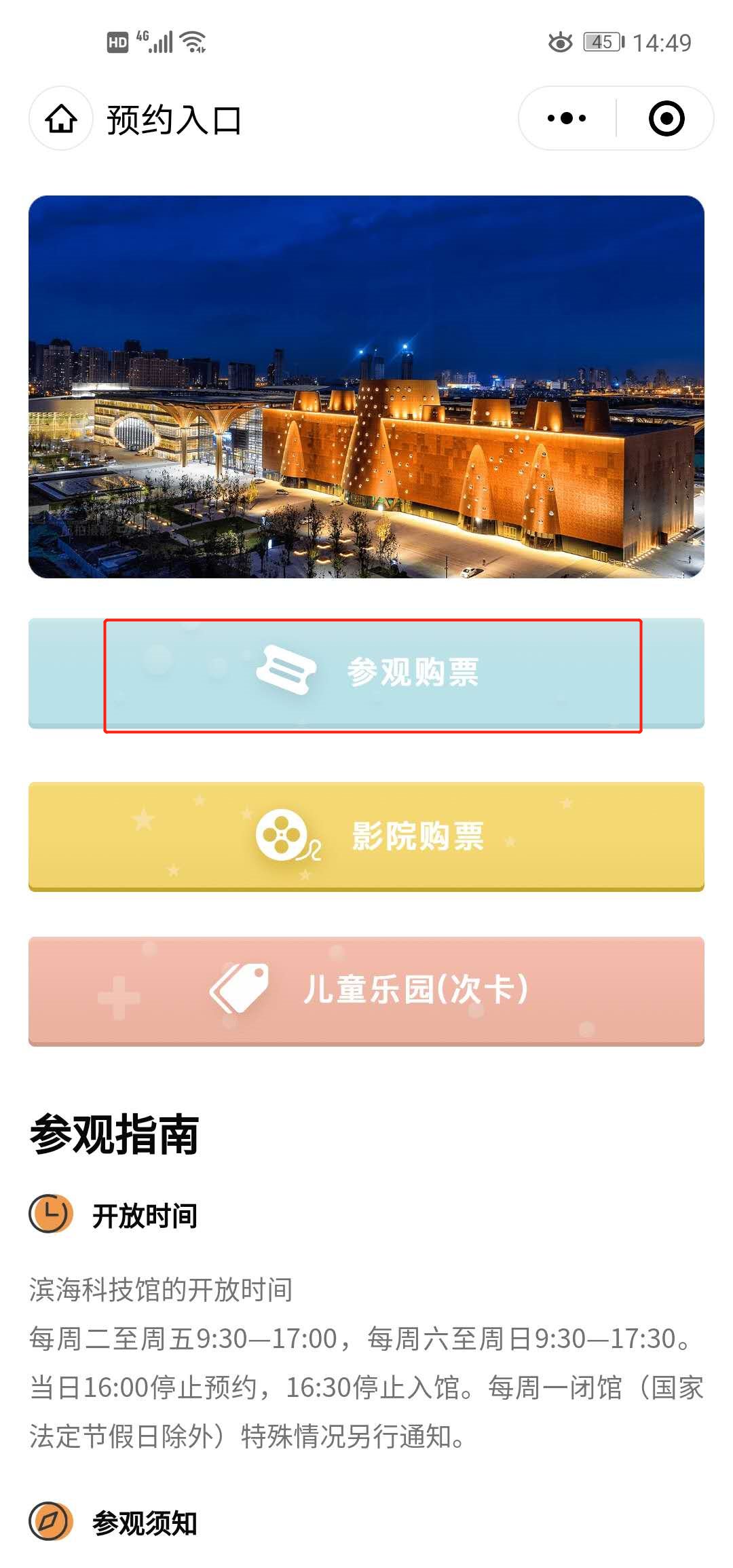Image resolution: width=733 pixels, height=1568 pixels.
Task: Open the mini program more-options menu
Action: [x=567, y=119]
